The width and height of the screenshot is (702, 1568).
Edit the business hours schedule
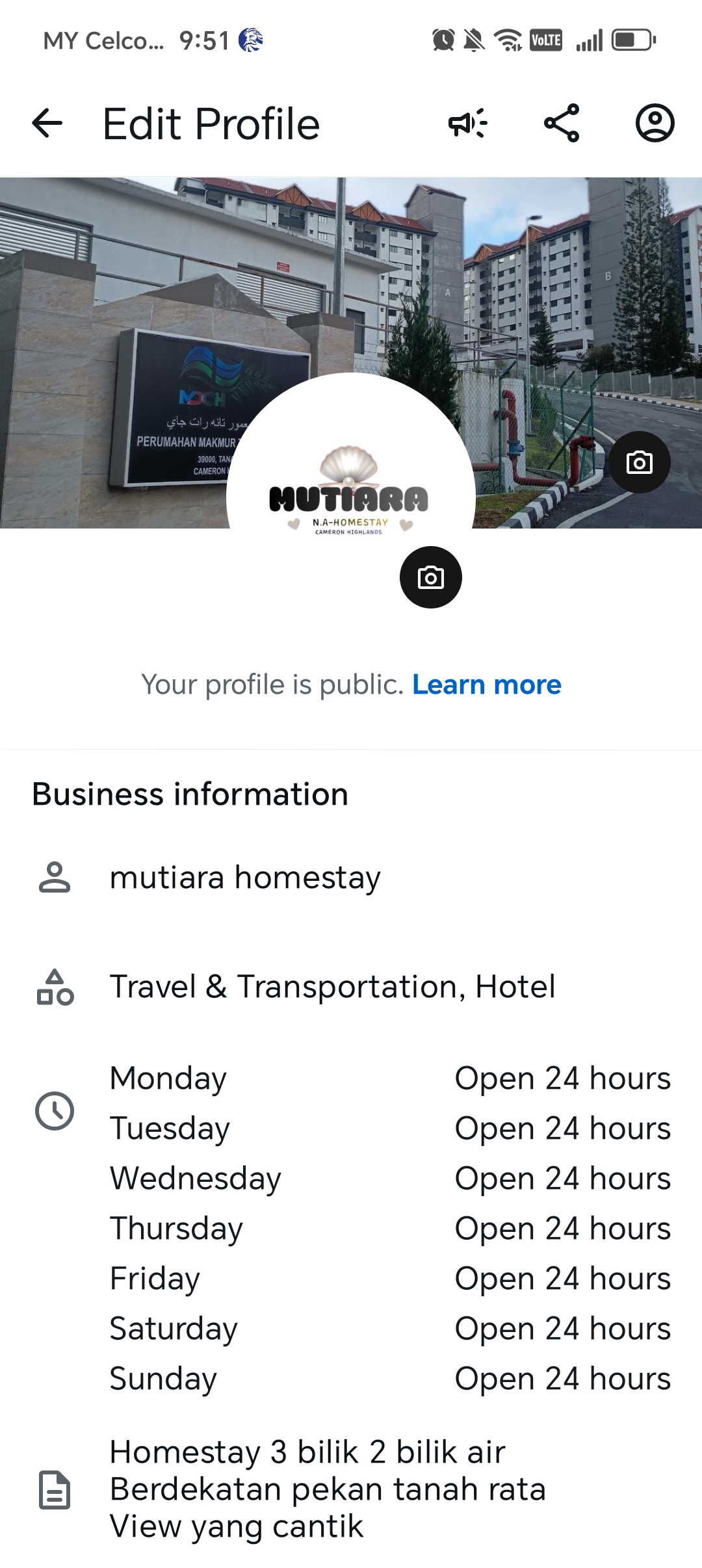point(390,1228)
